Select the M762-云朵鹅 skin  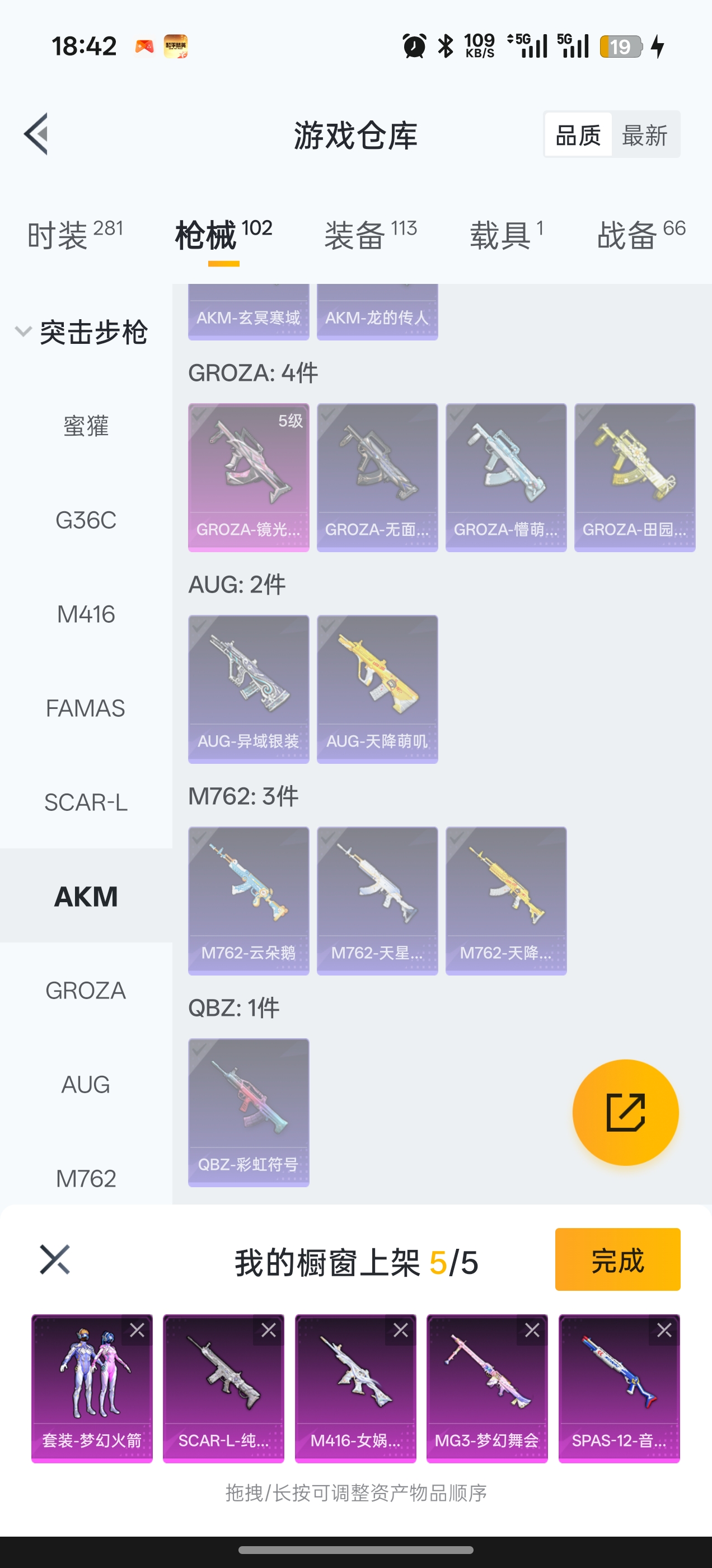pyautogui.click(x=249, y=901)
